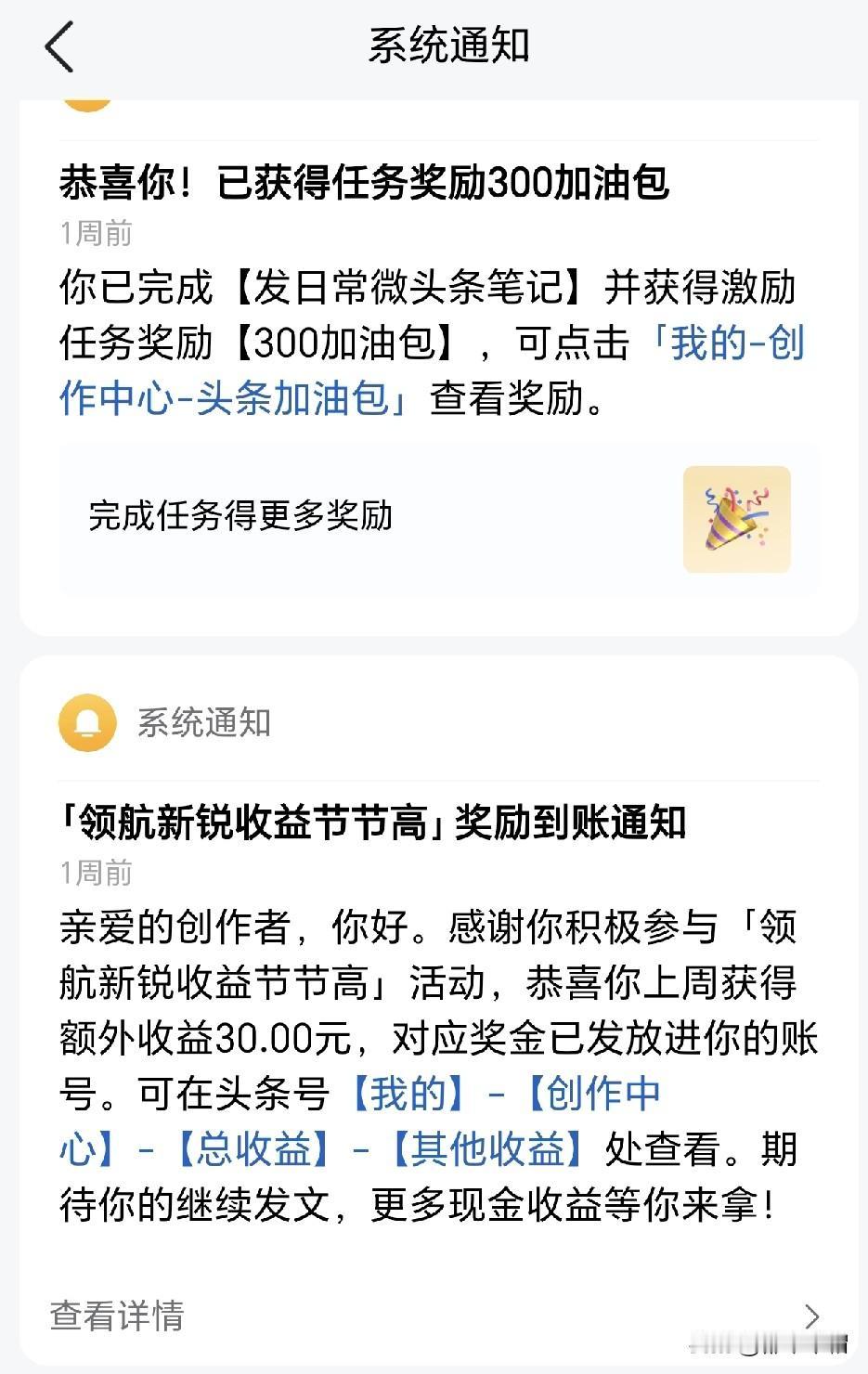Viewport: 868px width, 1374px height.
Task: Click the yellow bell system notification icon
Action: [x=85, y=723]
